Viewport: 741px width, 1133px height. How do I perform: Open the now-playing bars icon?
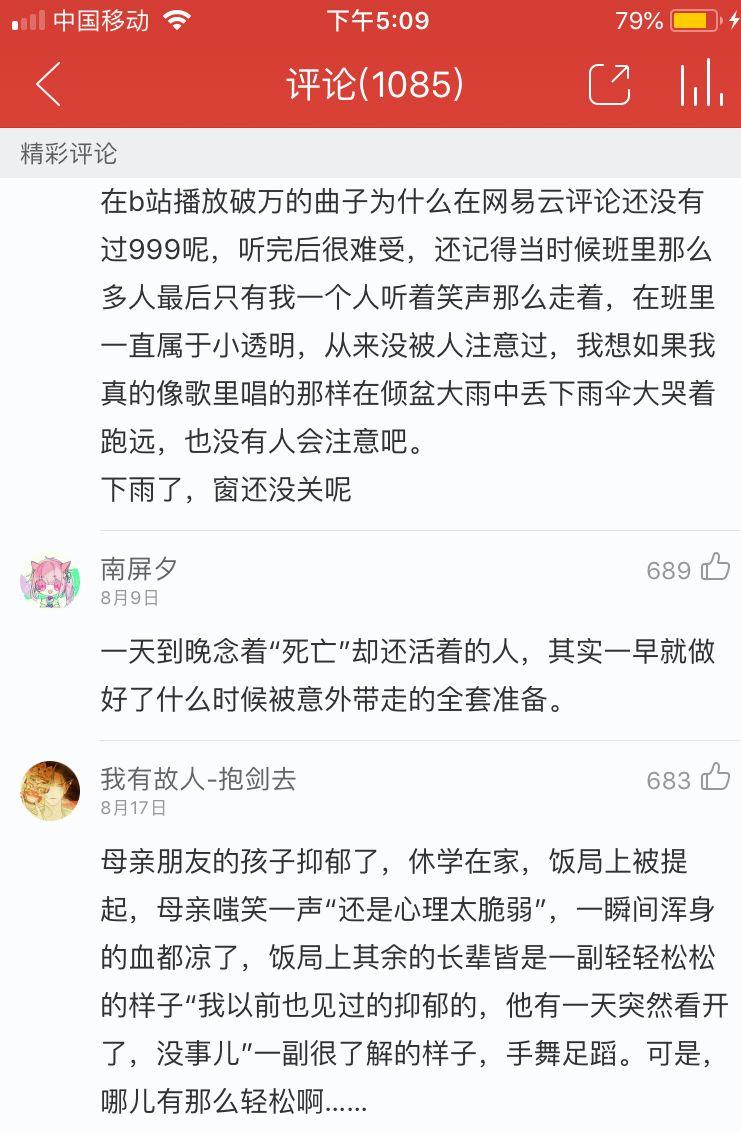pos(700,84)
